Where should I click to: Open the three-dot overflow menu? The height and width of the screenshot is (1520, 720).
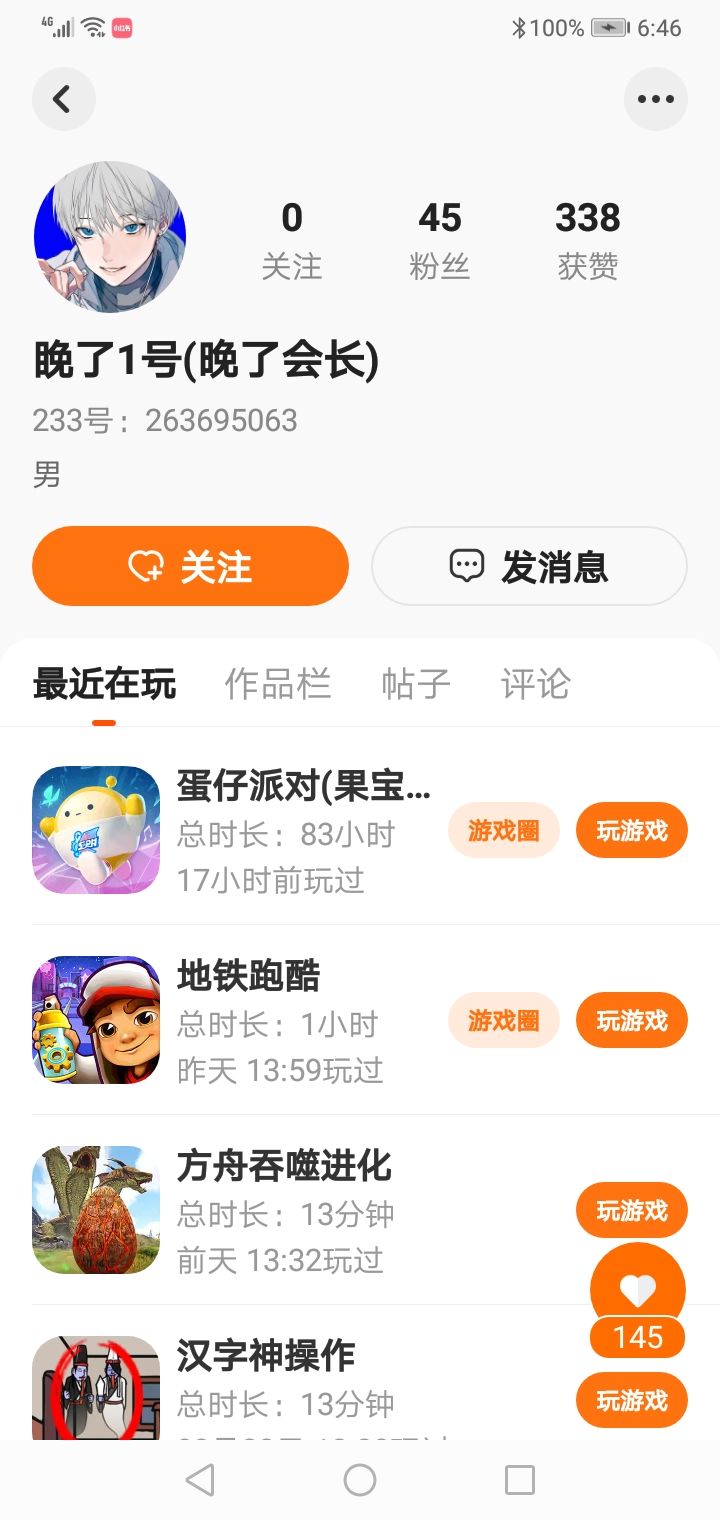(655, 99)
